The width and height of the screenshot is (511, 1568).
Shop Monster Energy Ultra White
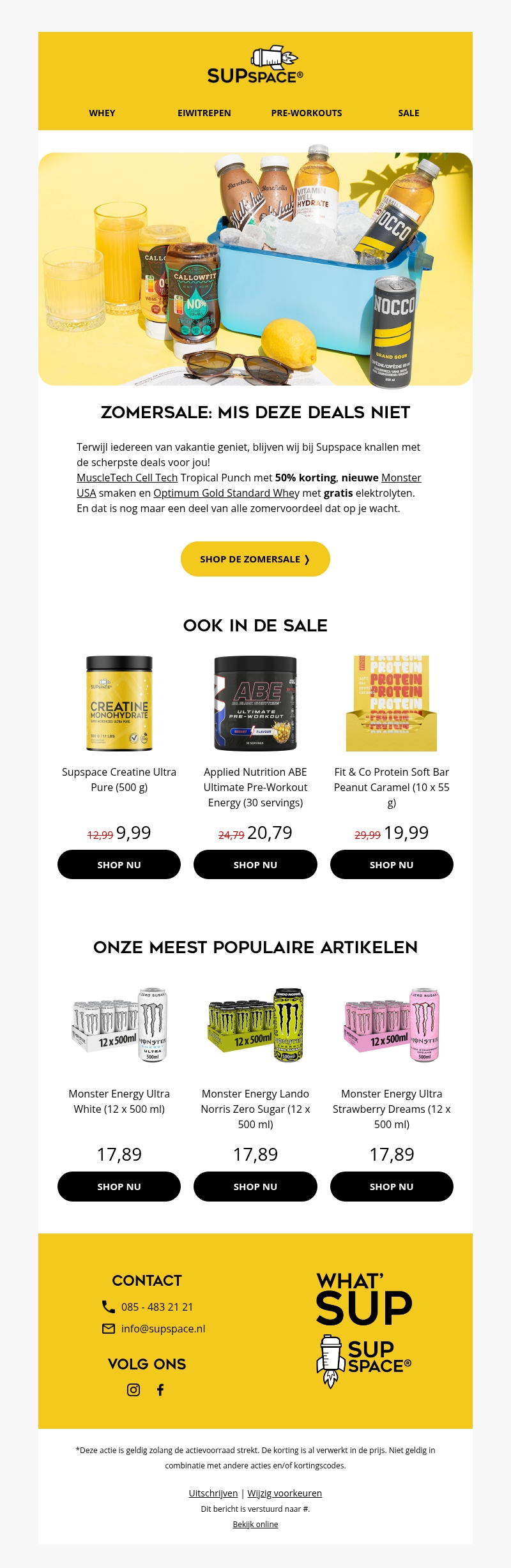[x=119, y=1186]
